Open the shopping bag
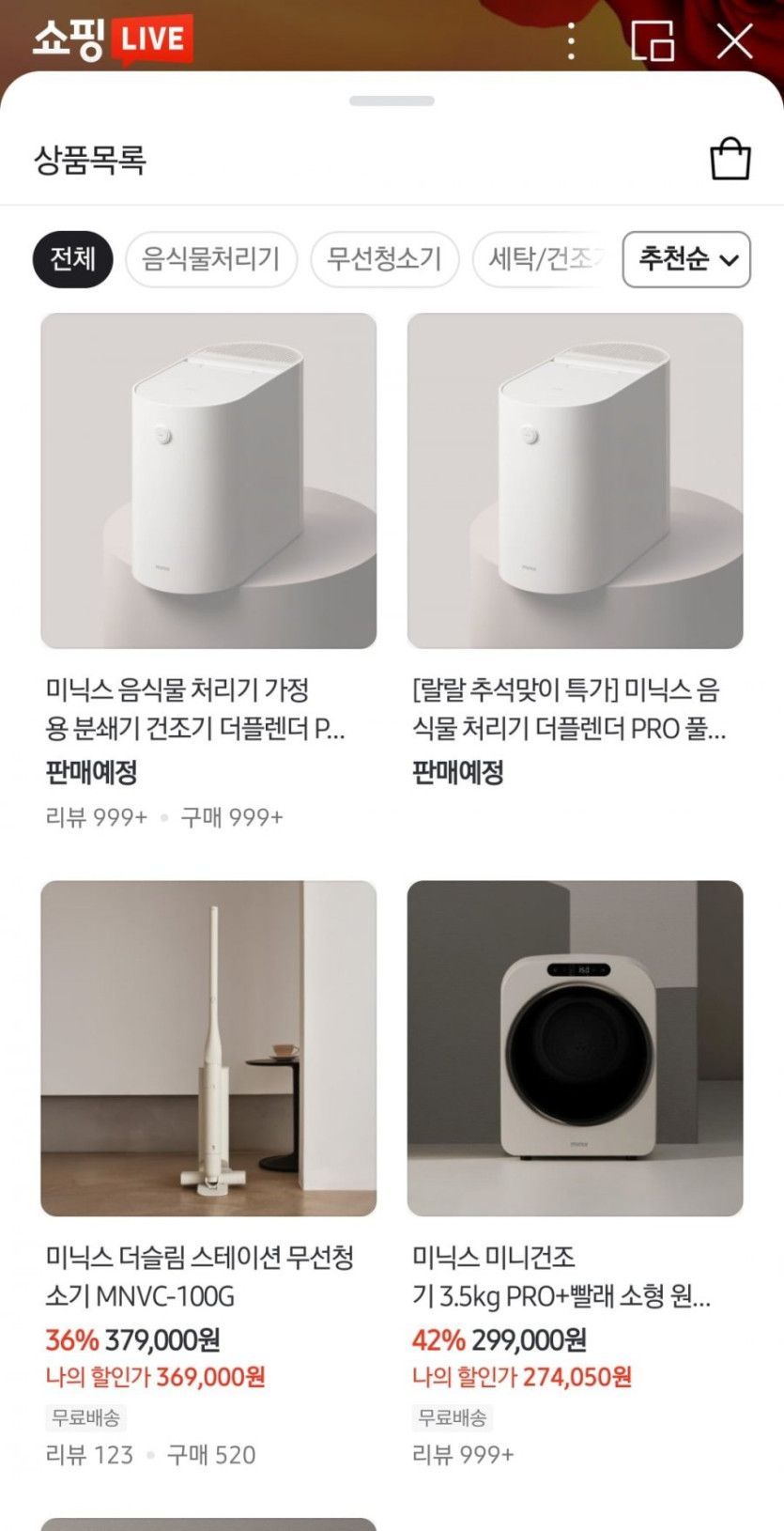 click(x=730, y=159)
